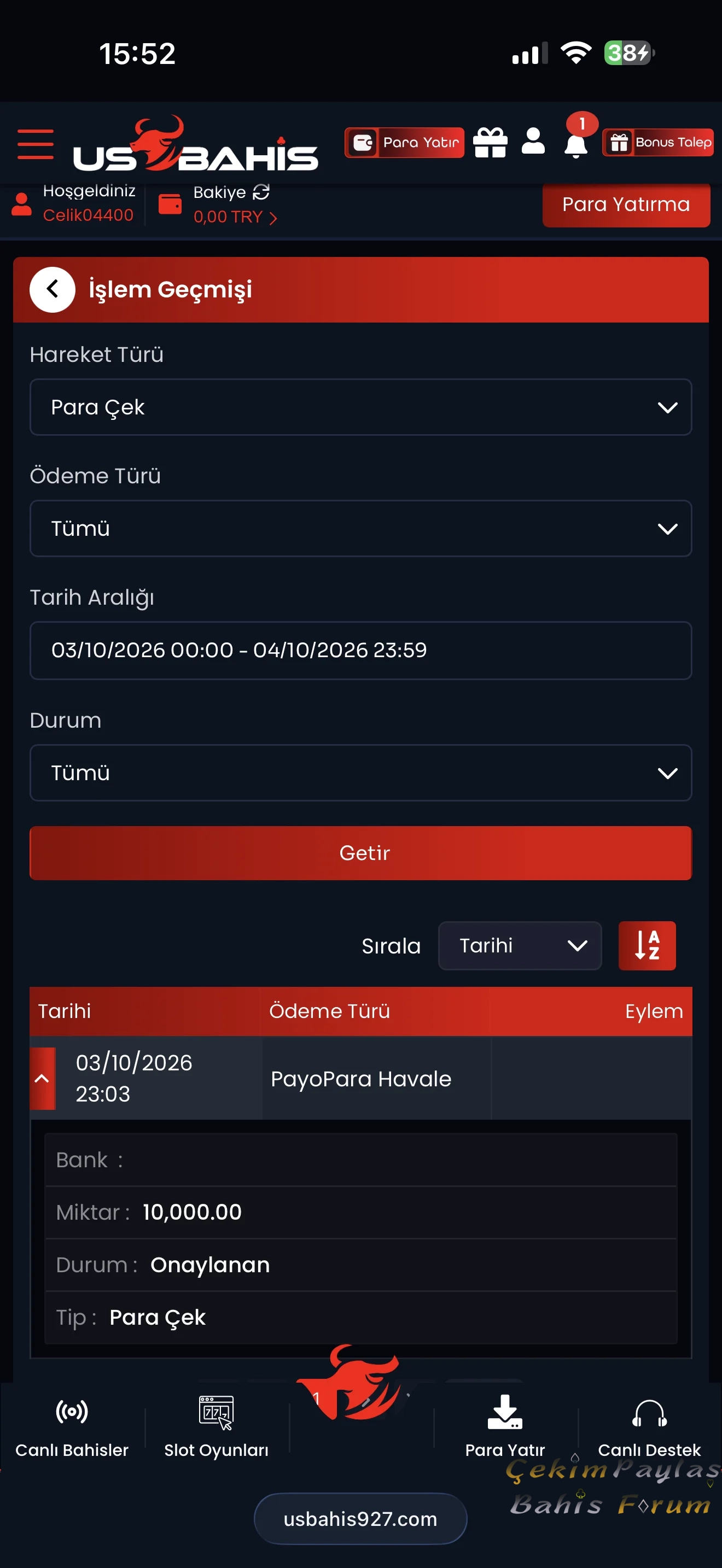This screenshot has height=1568, width=722.
Task: Open the hamburger menu
Action: [x=36, y=144]
